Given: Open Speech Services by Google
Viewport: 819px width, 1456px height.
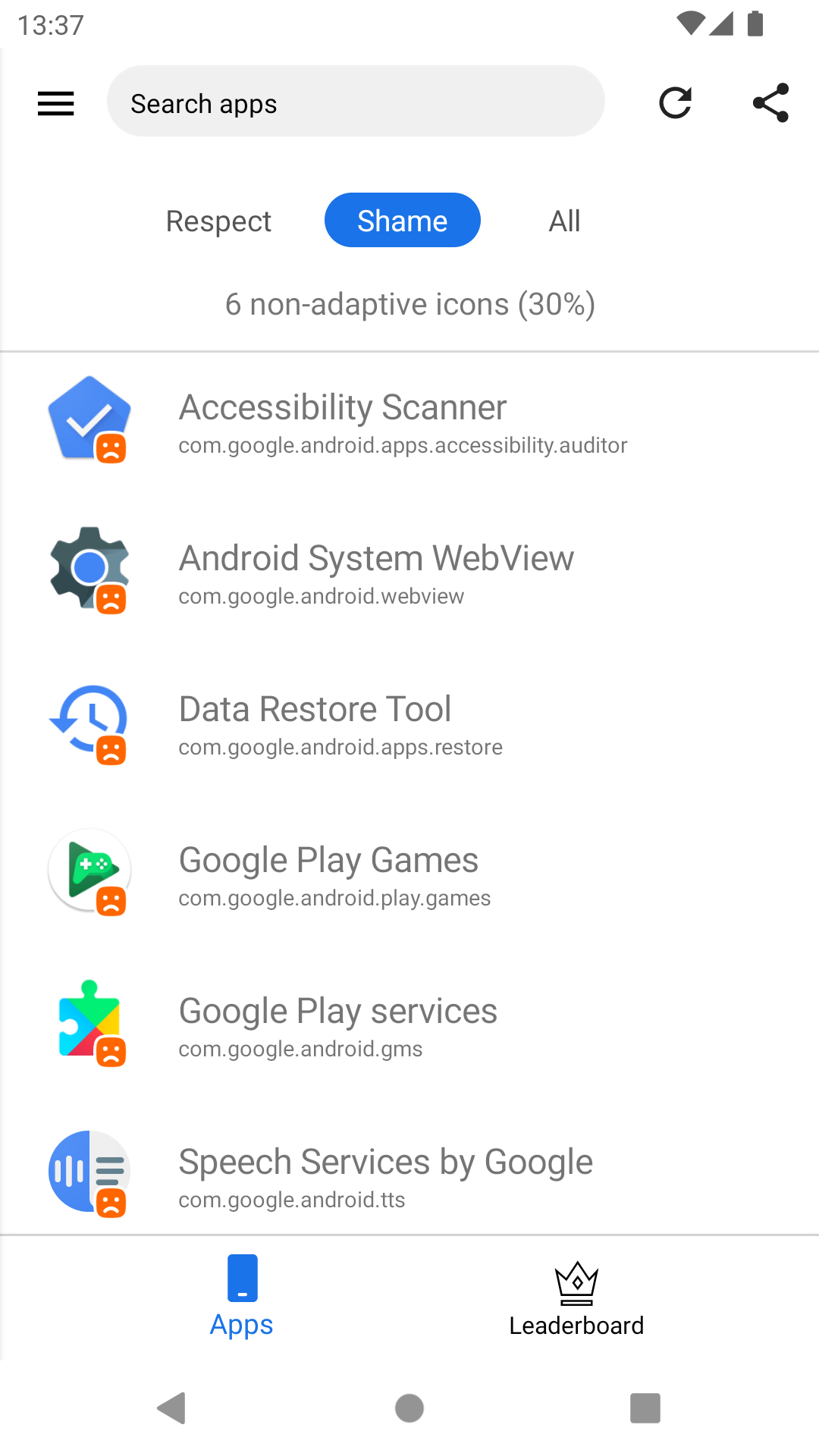Looking at the screenshot, I should click(x=409, y=1176).
